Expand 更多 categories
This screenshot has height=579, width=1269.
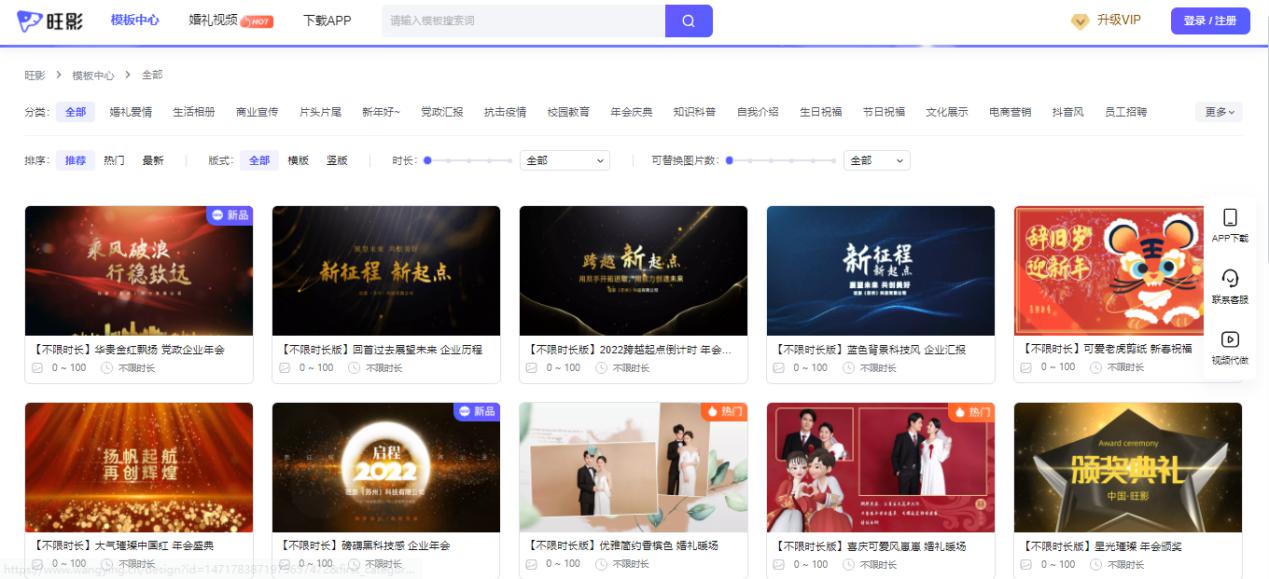tap(1219, 112)
